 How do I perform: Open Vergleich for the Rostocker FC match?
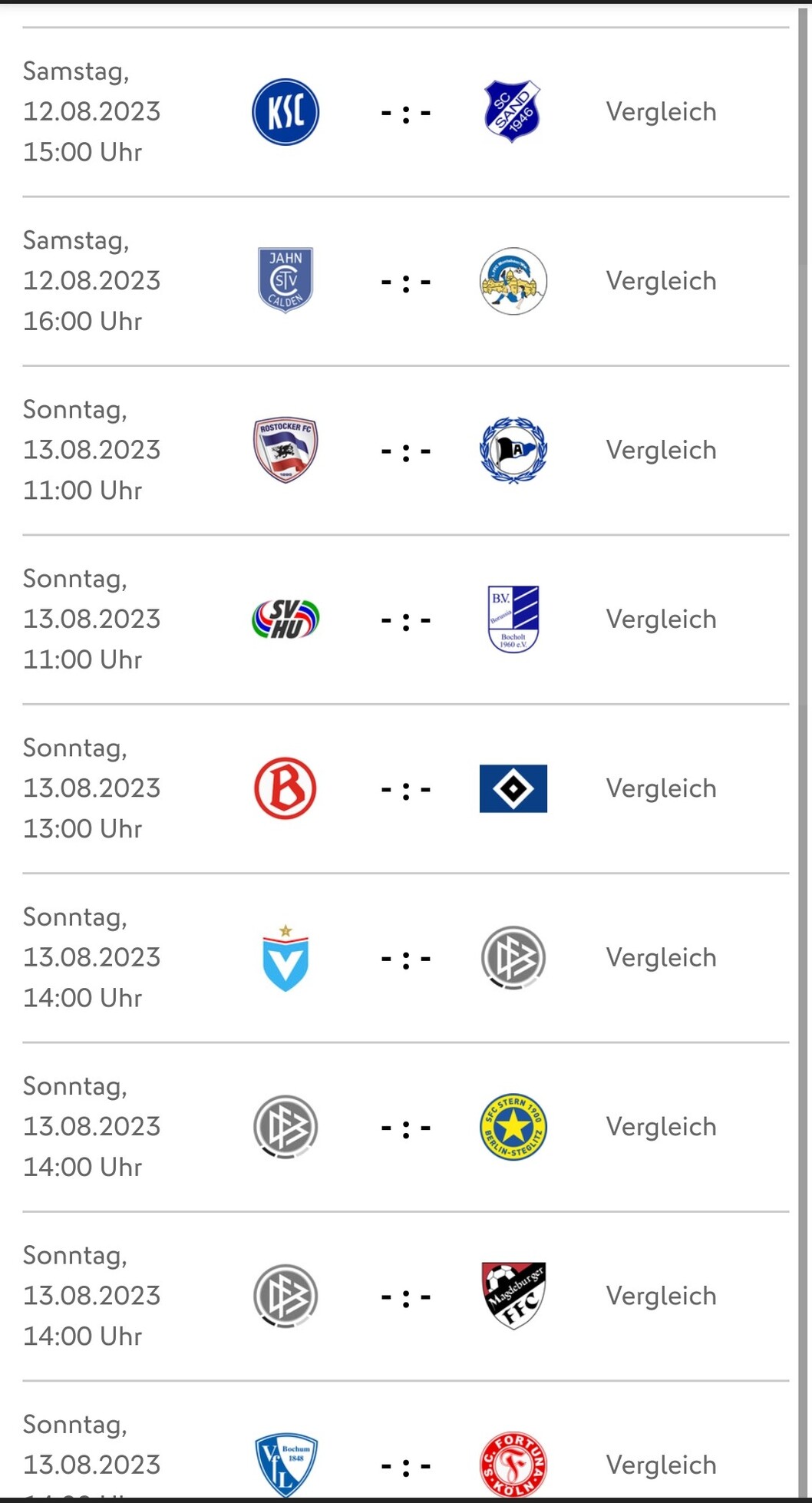coord(661,451)
